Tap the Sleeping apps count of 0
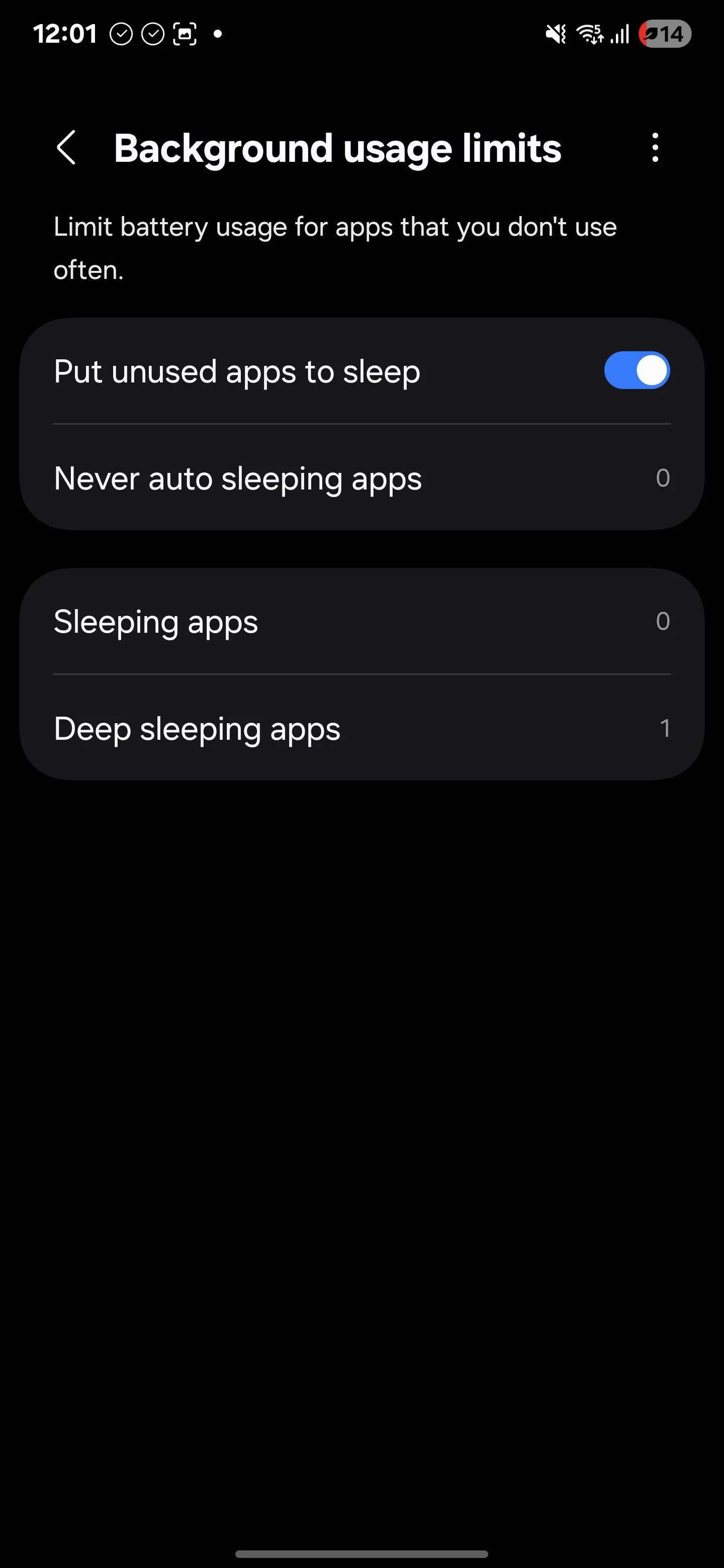Image resolution: width=724 pixels, height=1568 pixels. tap(663, 622)
